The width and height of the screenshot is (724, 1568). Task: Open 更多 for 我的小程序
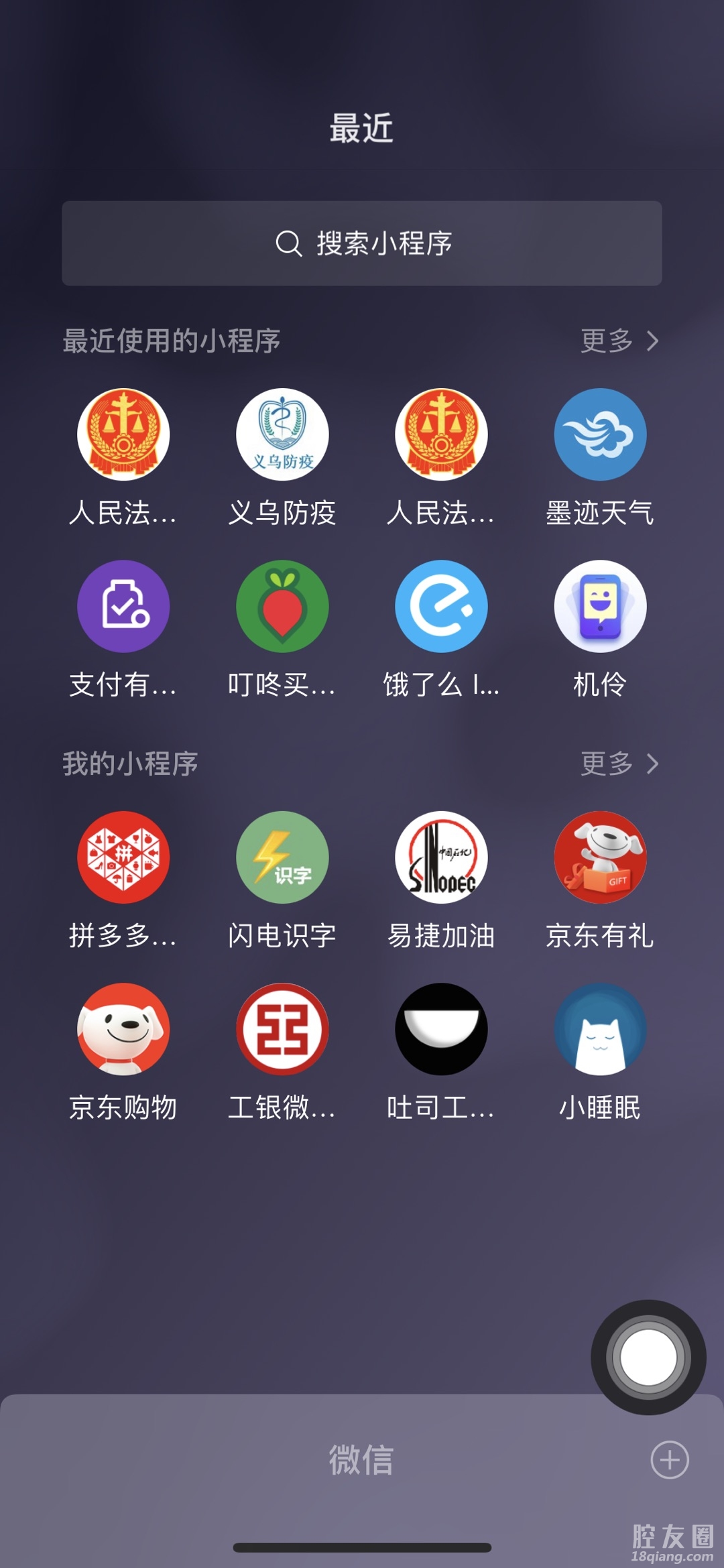(x=619, y=764)
